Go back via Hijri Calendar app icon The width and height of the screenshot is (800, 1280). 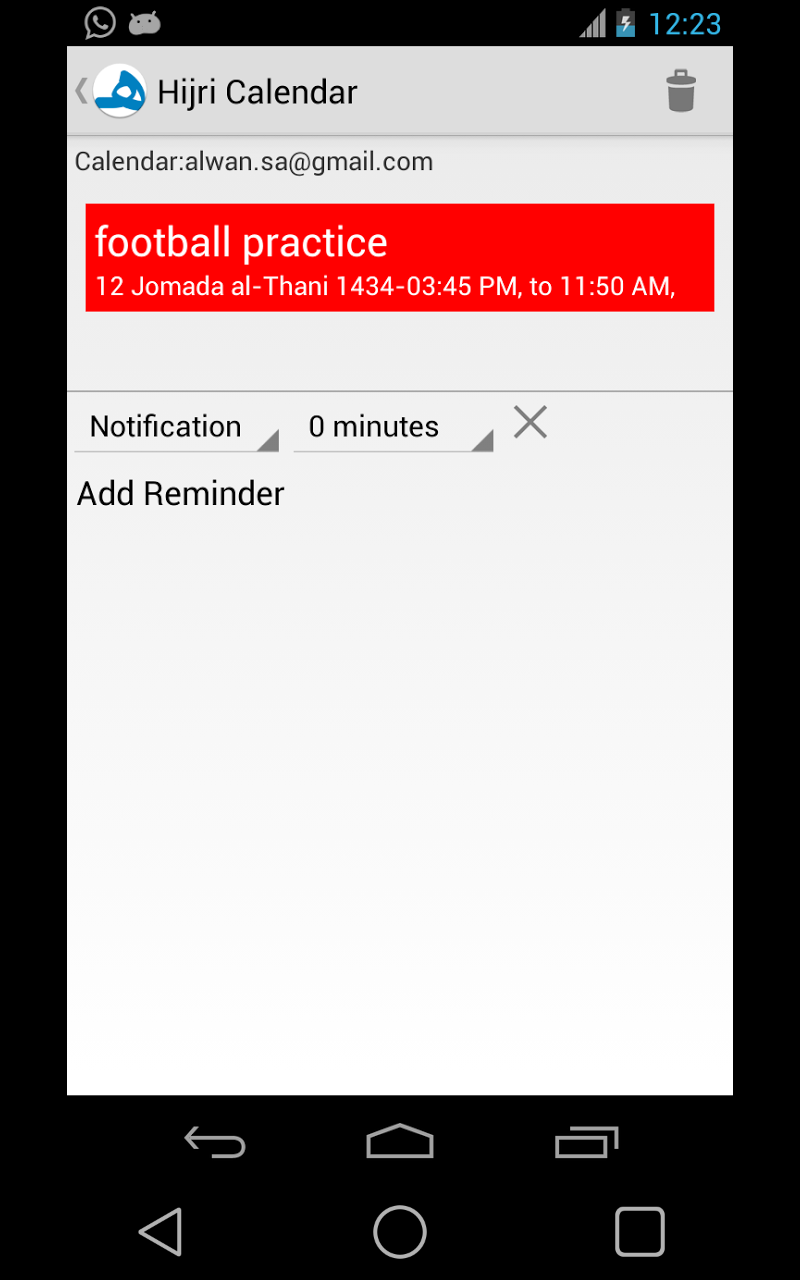pos(118,92)
